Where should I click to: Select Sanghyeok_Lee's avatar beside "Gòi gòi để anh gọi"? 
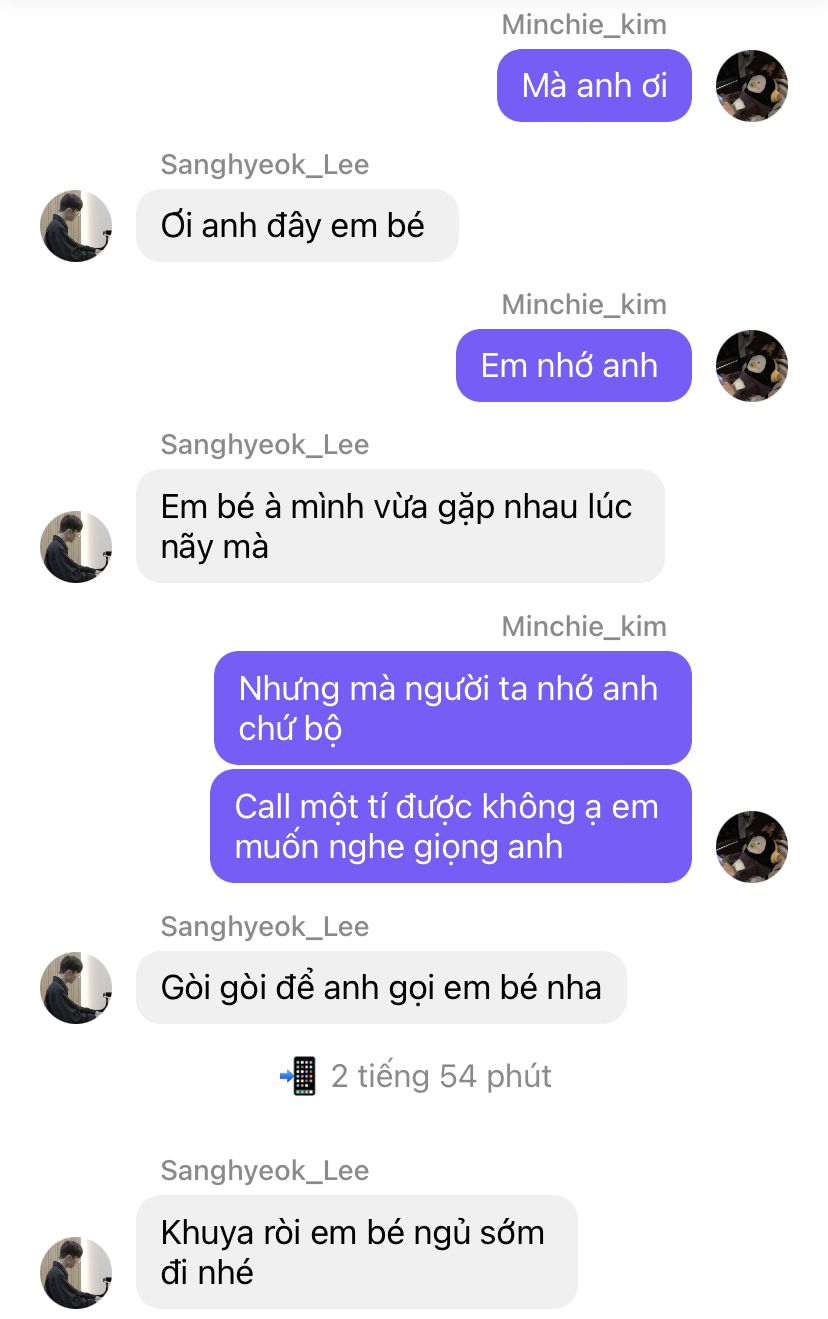(76, 988)
